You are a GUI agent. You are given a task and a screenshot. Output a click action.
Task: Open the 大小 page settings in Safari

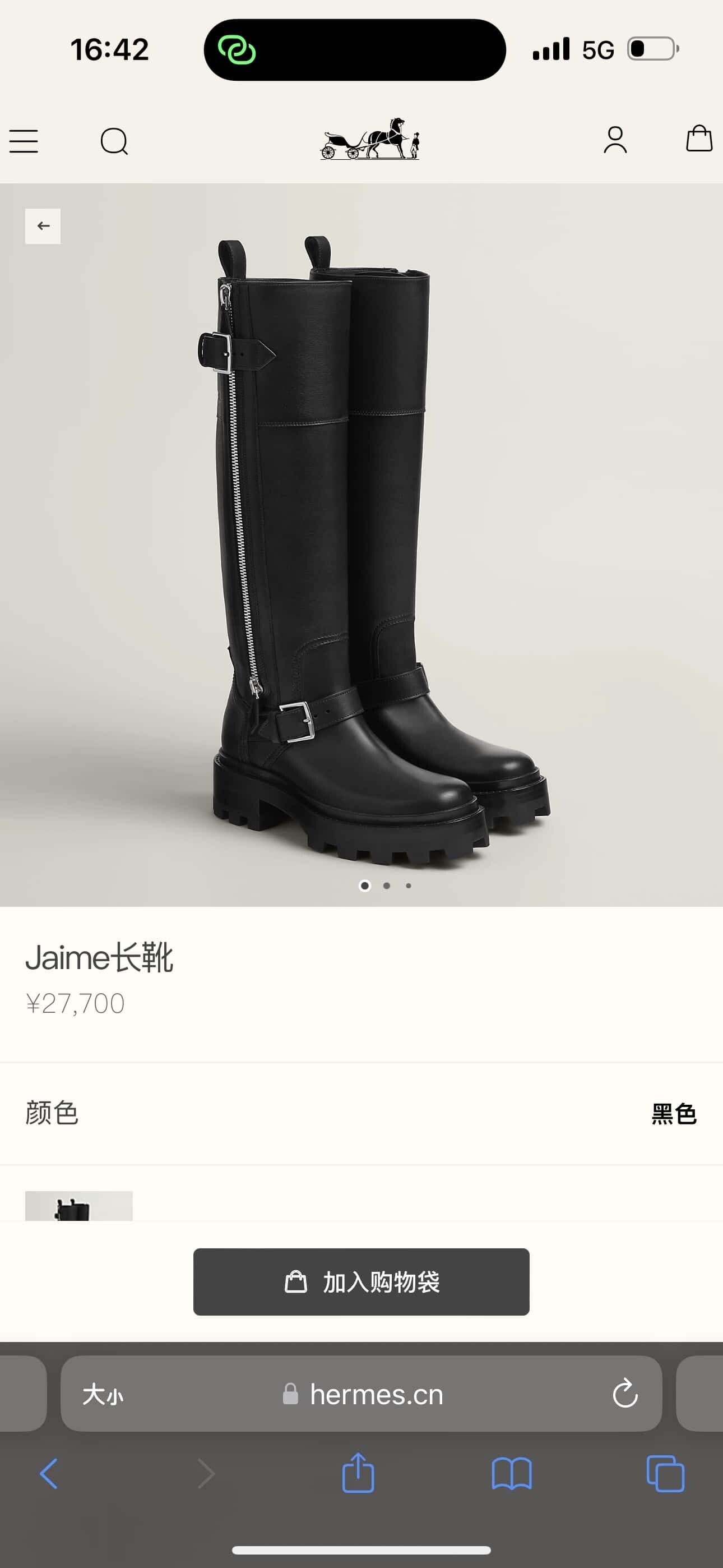coord(103,1394)
